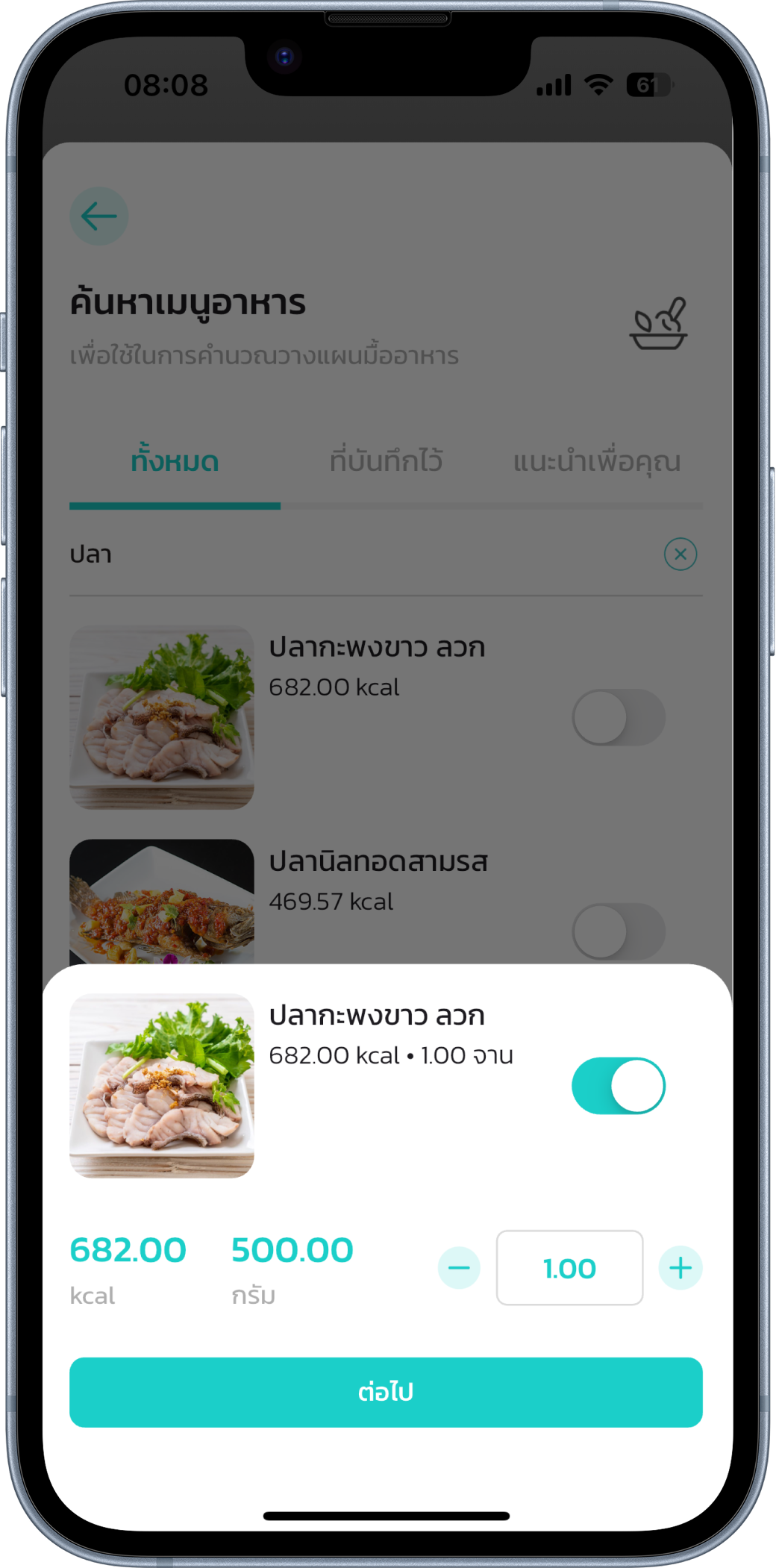This screenshot has width=776, height=1568.
Task: Decrease the serving quantity with minus
Action: [459, 1267]
